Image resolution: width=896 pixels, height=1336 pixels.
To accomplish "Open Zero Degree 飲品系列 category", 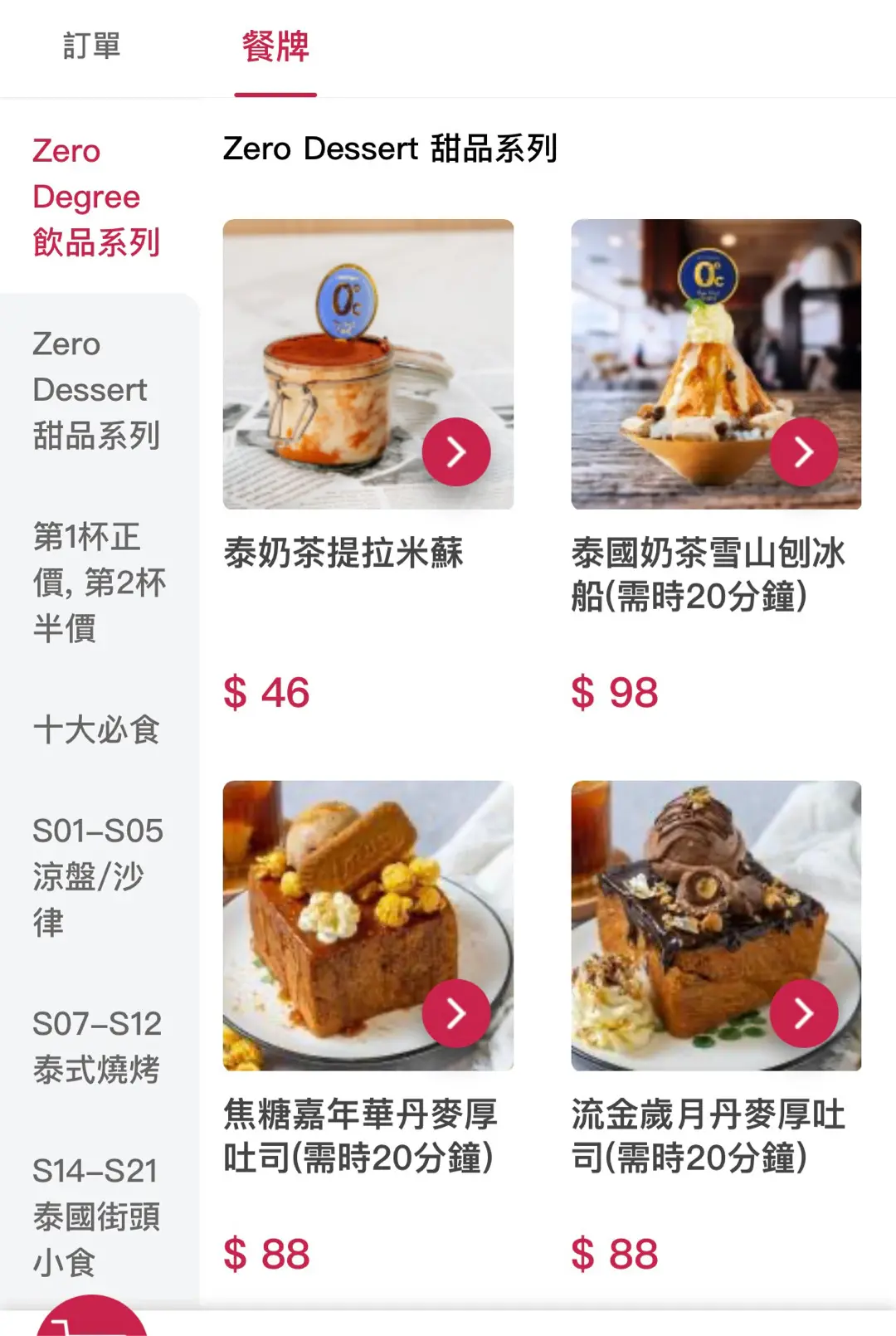I will pos(96,197).
